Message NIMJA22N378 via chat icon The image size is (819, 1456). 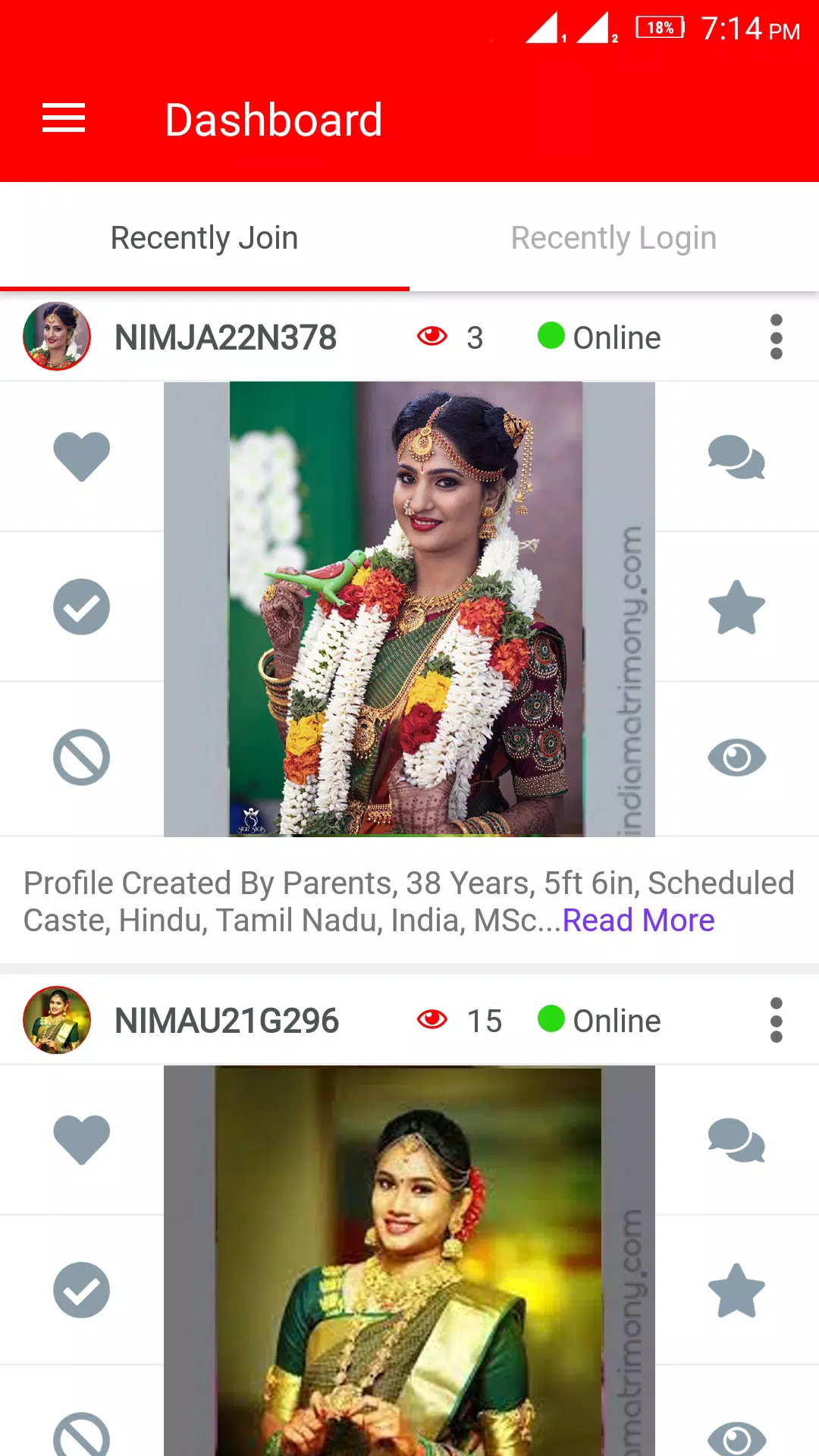tap(736, 457)
